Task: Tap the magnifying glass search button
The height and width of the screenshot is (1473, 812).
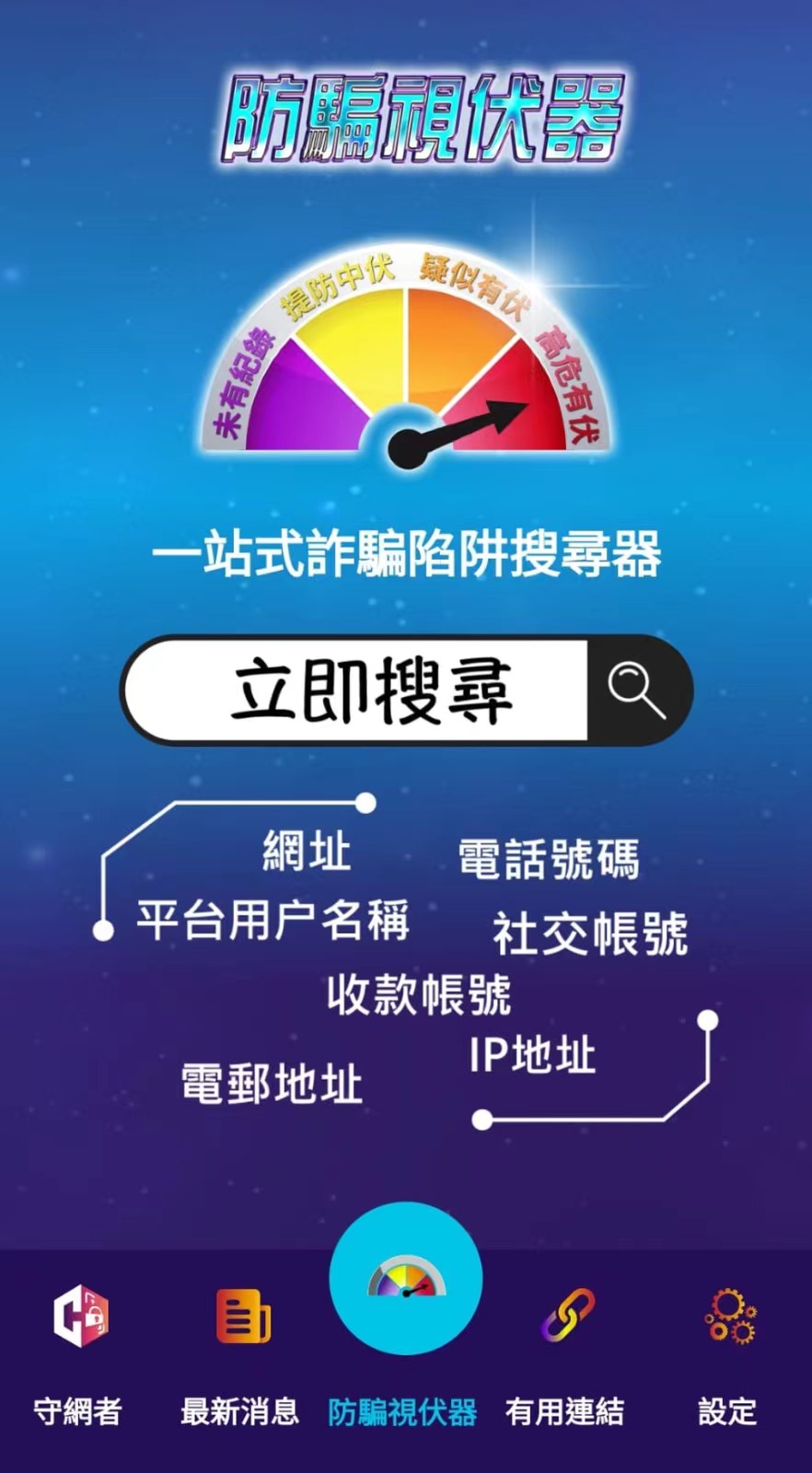Action: [x=637, y=690]
